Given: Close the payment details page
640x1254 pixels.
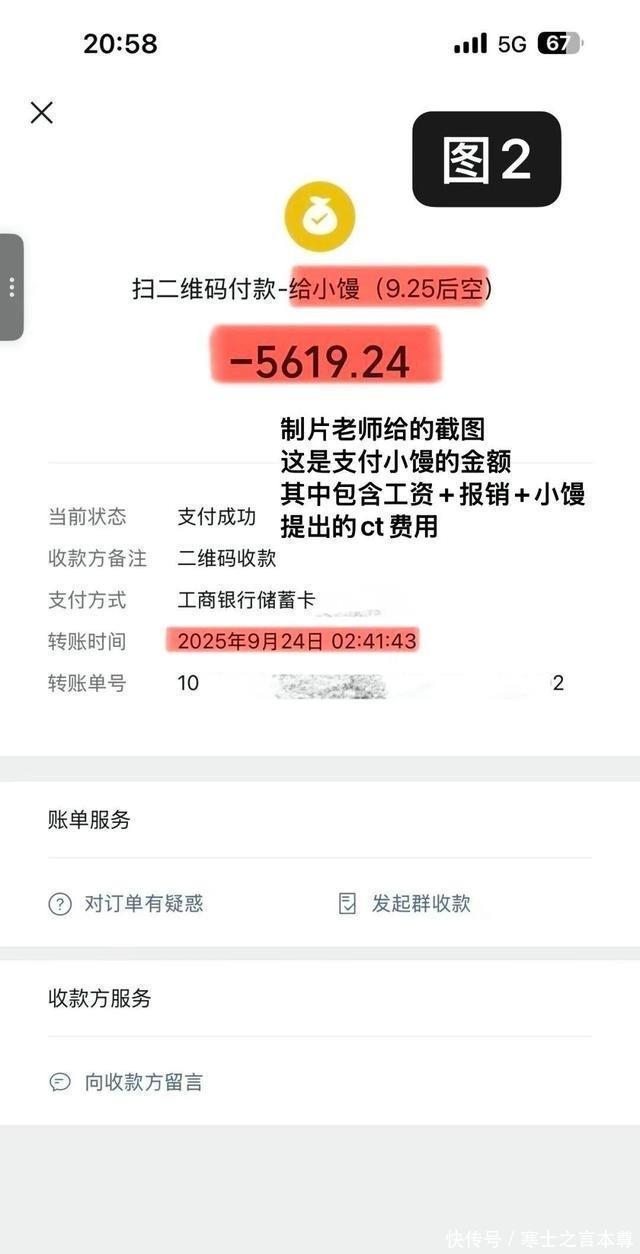Looking at the screenshot, I should click(41, 113).
